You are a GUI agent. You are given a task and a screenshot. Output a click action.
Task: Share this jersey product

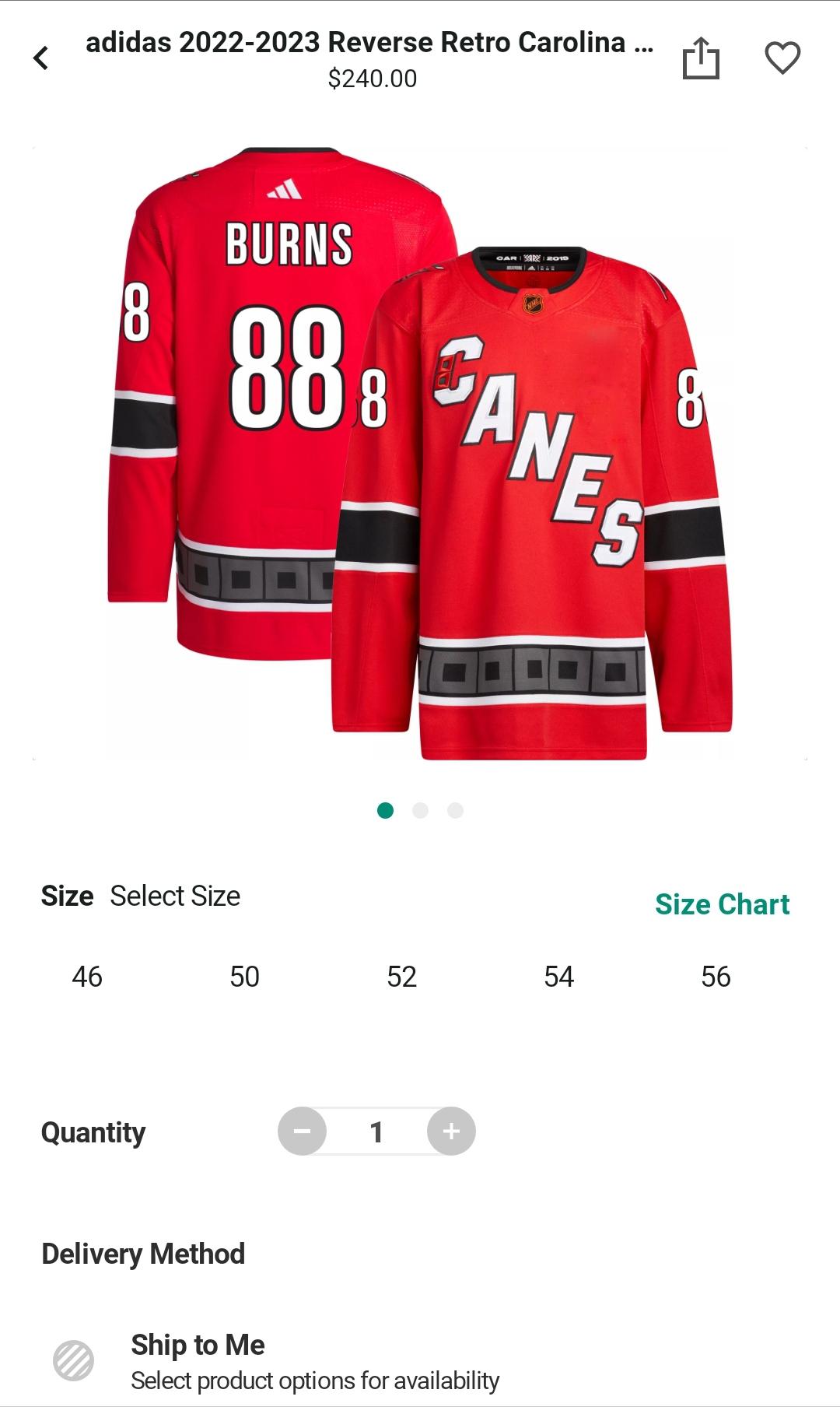[701, 58]
